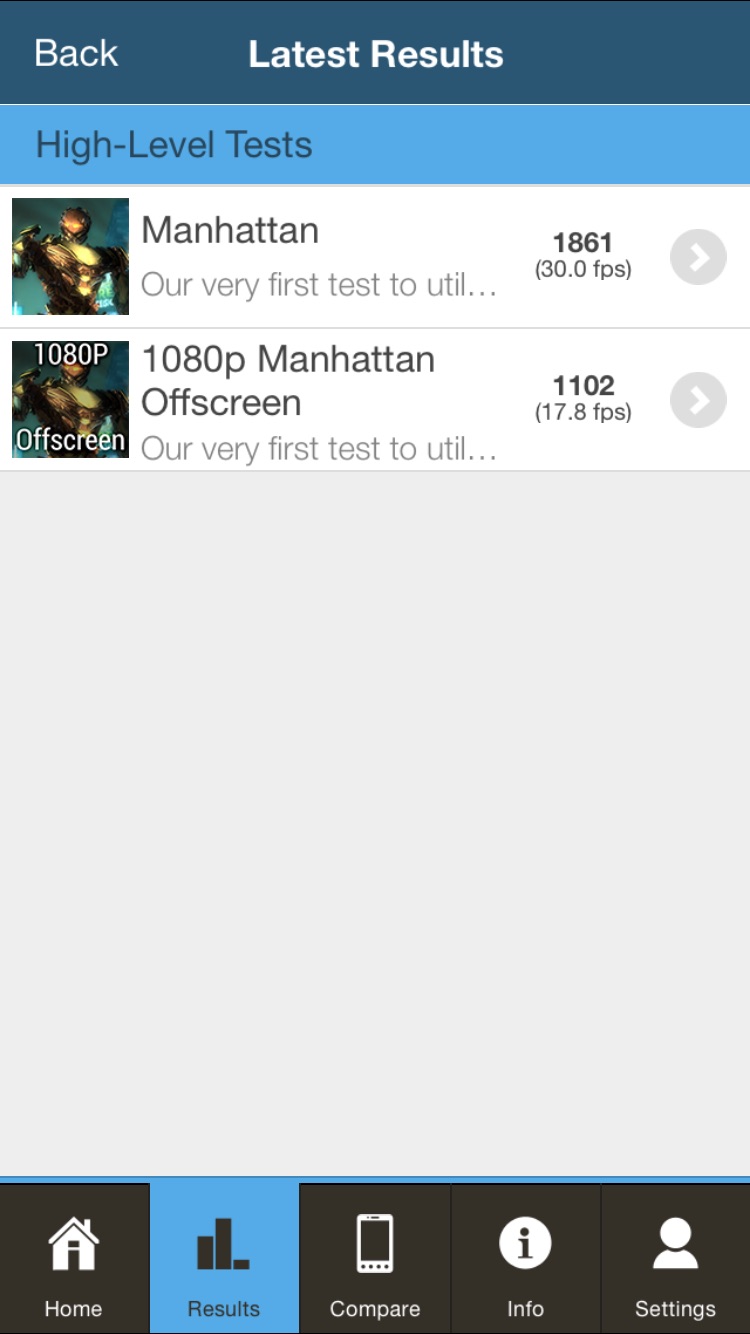Switch to the Home tab
Image resolution: width=750 pixels, height=1334 pixels.
click(74, 1260)
